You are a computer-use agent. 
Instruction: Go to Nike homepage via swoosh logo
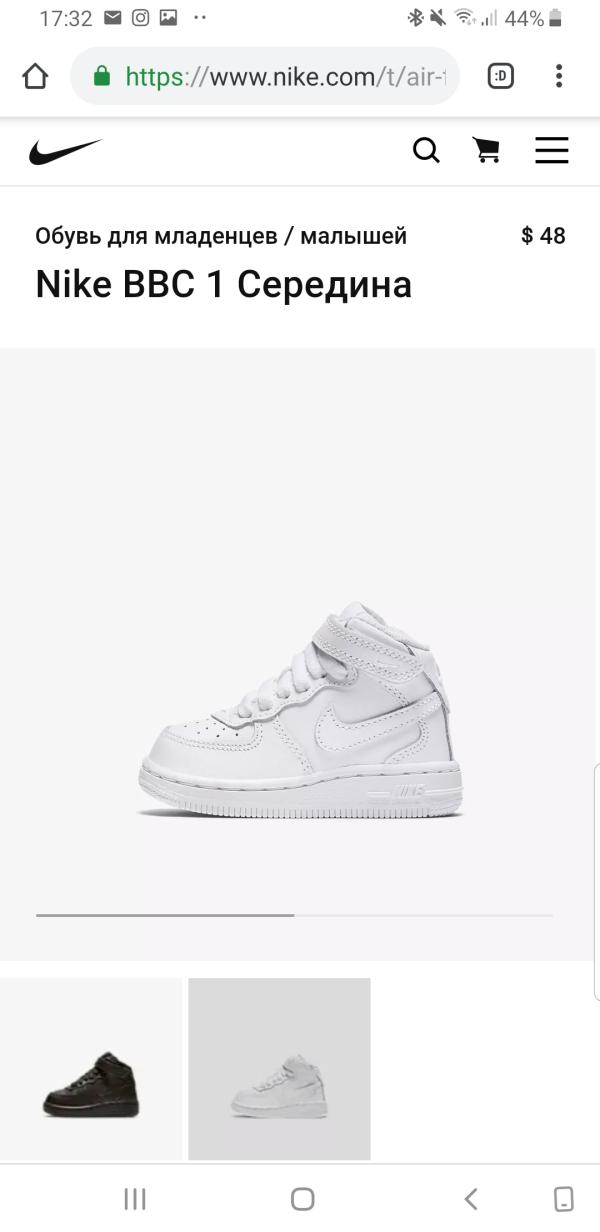(65, 151)
